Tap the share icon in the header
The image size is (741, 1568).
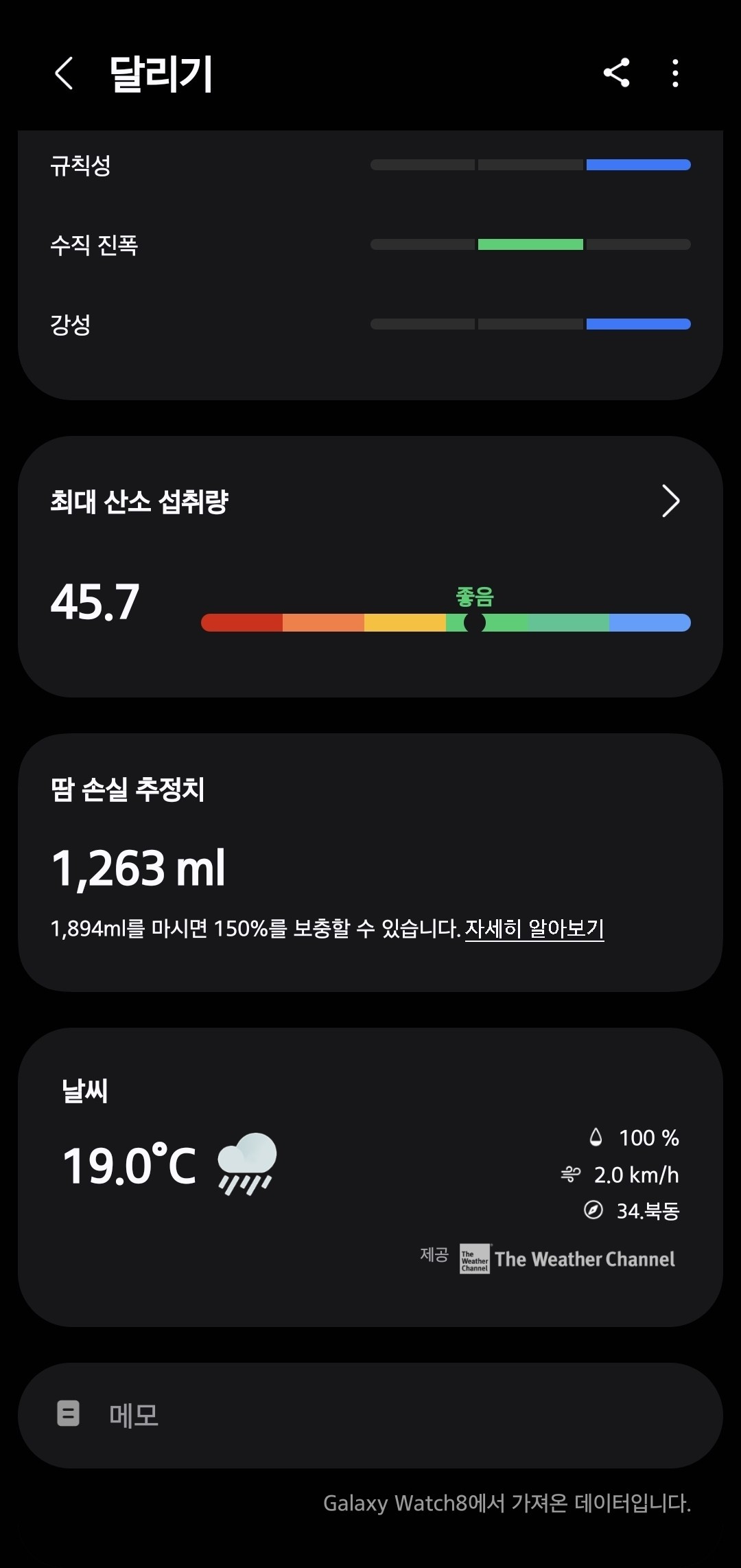[x=616, y=73]
